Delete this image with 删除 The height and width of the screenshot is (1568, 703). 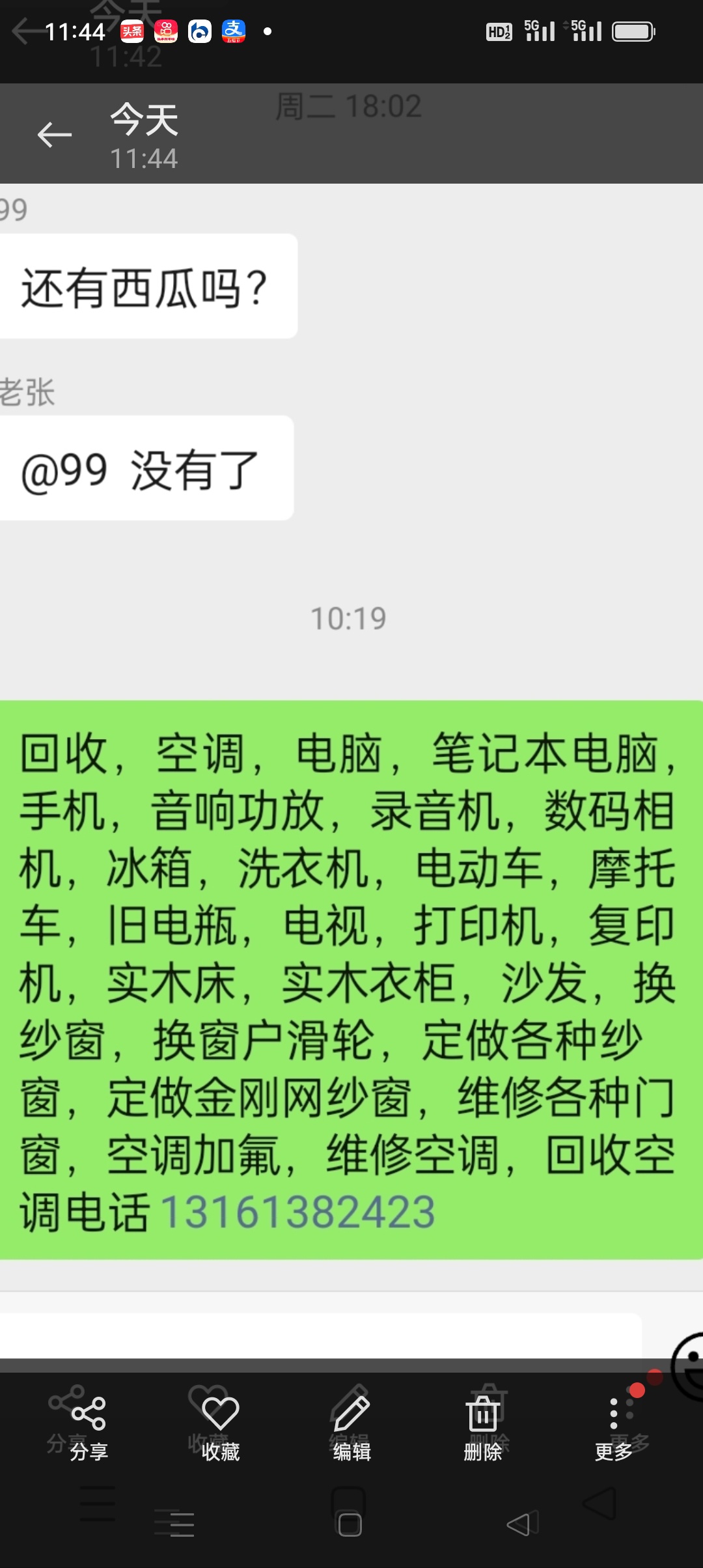(x=483, y=1427)
